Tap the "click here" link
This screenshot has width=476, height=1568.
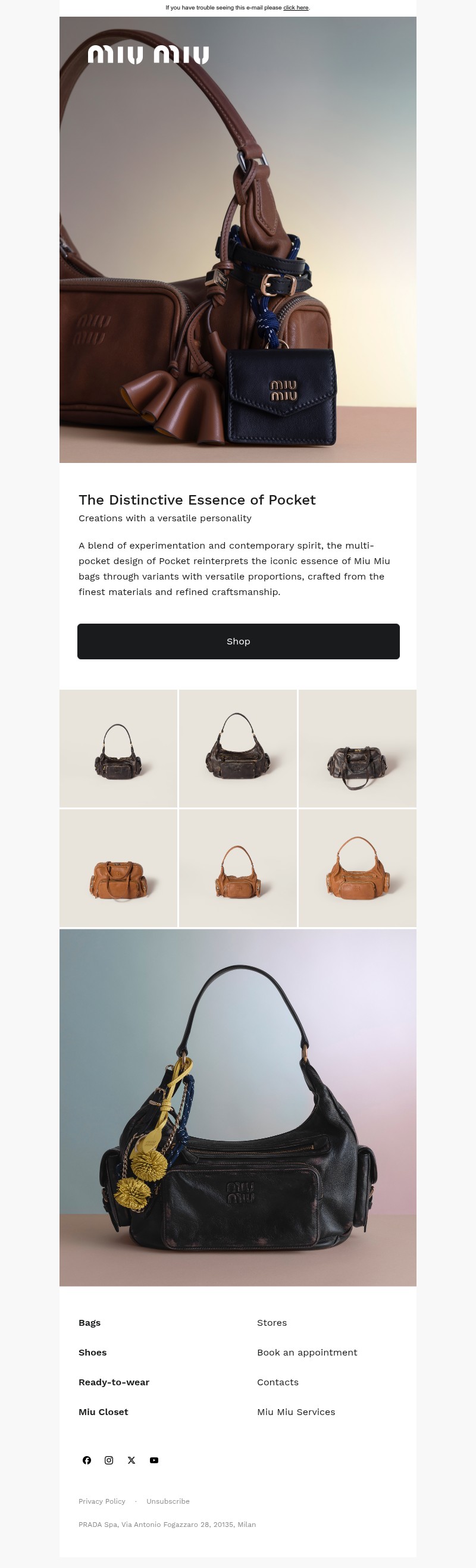coord(296,8)
